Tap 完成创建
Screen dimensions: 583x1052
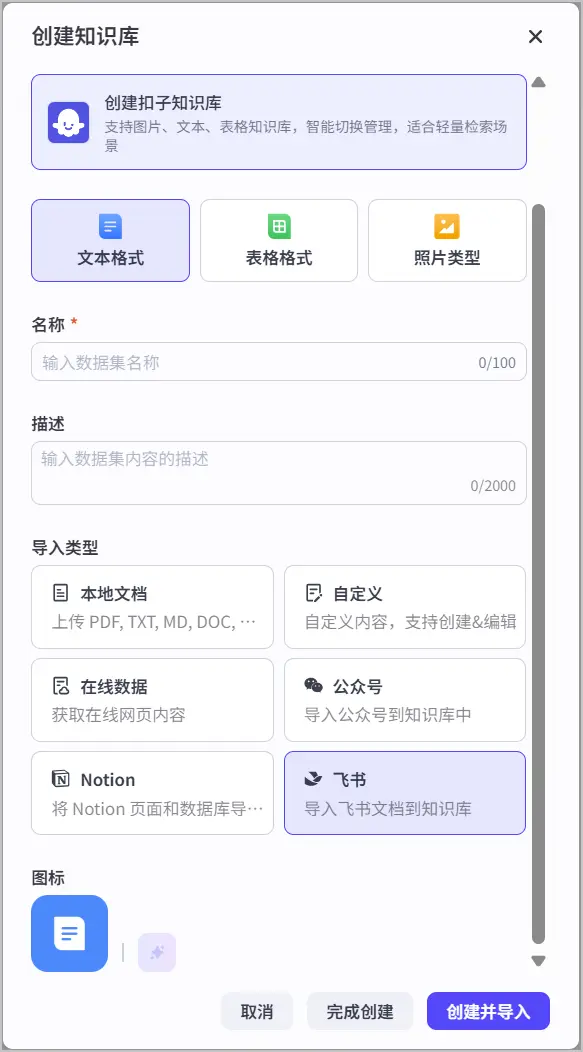click(360, 1011)
